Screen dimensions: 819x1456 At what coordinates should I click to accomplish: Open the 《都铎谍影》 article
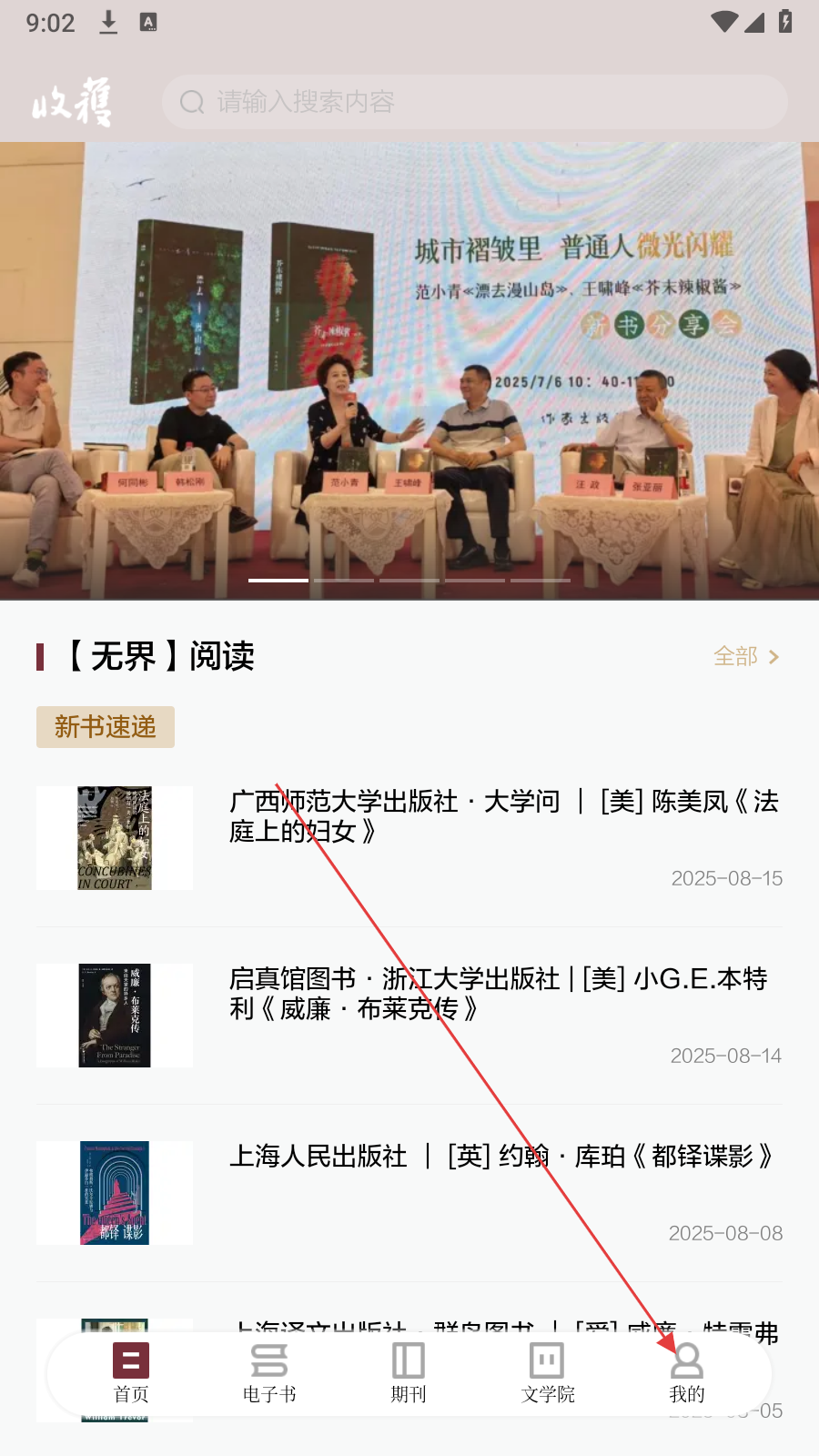point(500,1157)
